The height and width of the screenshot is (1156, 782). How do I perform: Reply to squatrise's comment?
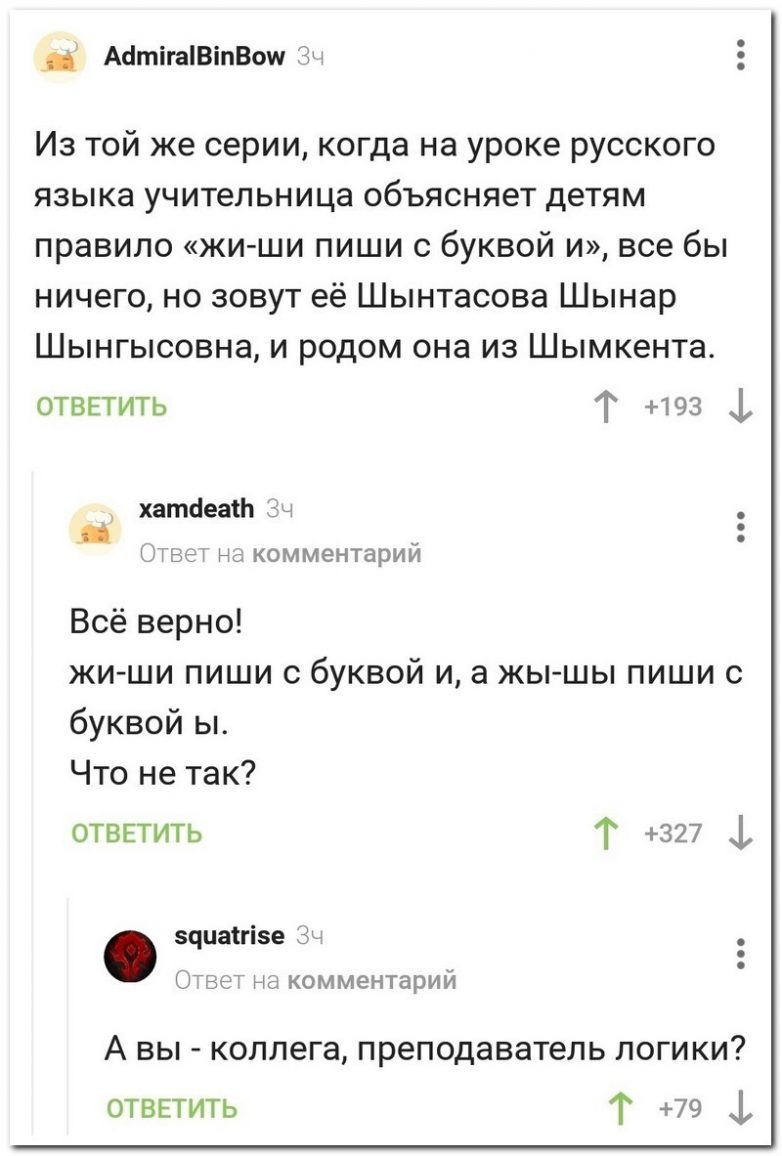click(x=172, y=1108)
